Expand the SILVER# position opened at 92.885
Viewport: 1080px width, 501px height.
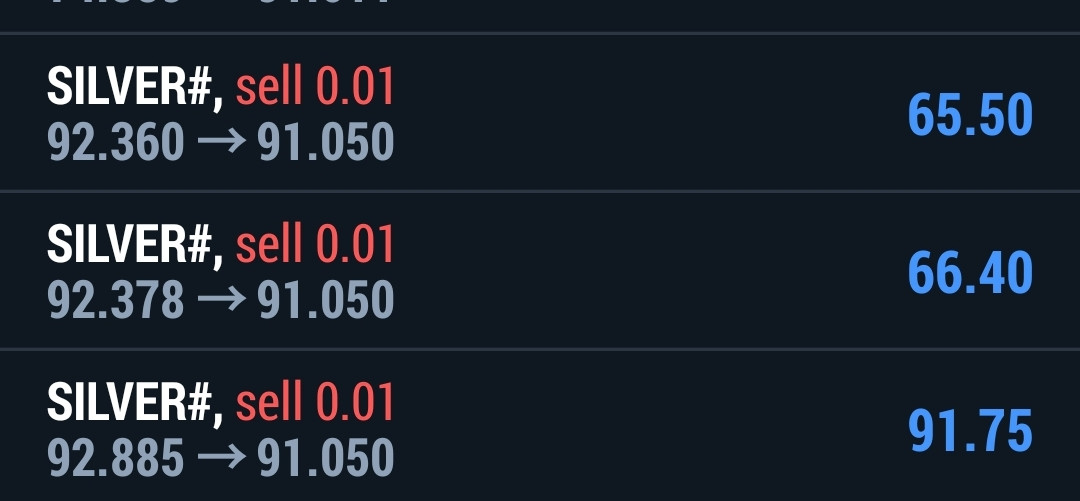pos(540,430)
